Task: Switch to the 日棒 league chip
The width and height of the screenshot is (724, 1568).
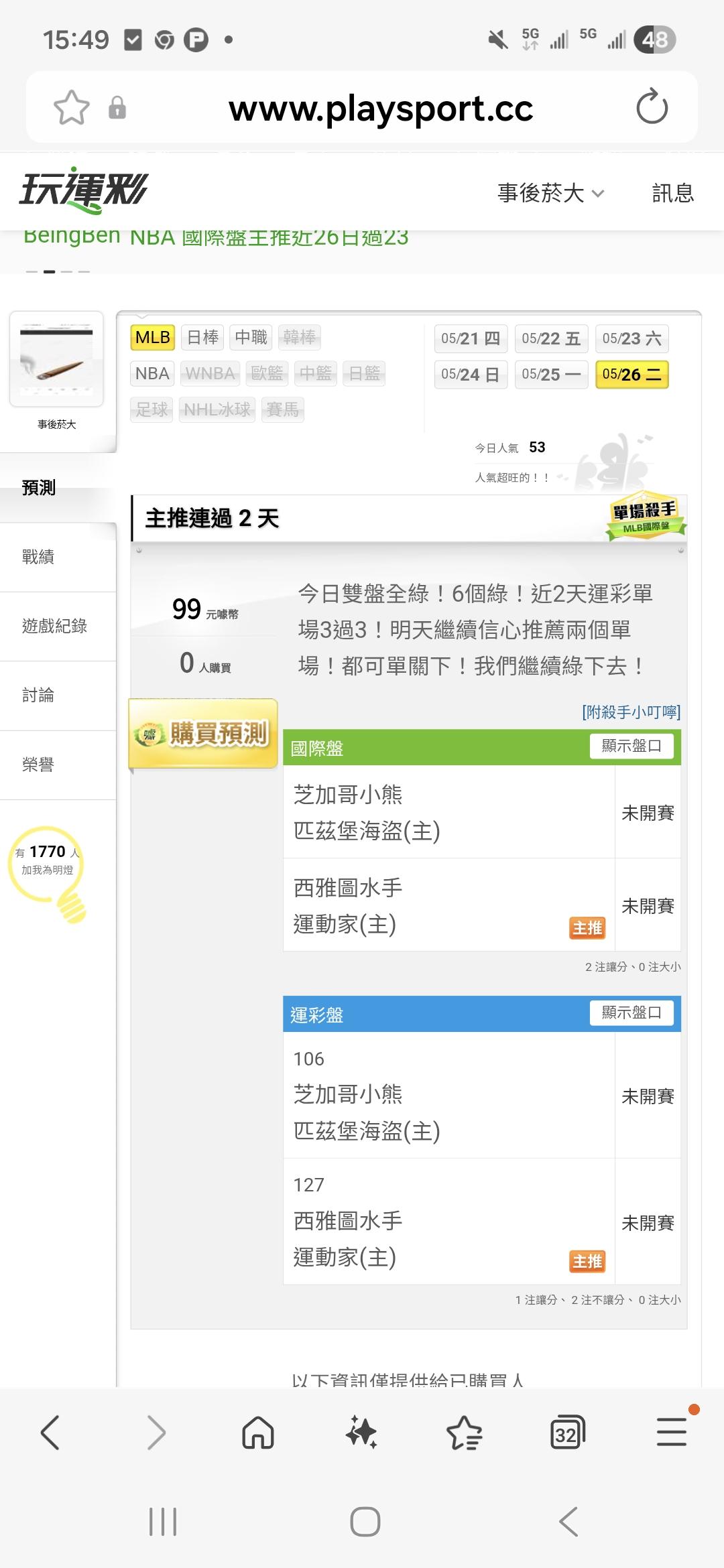Action: (202, 337)
